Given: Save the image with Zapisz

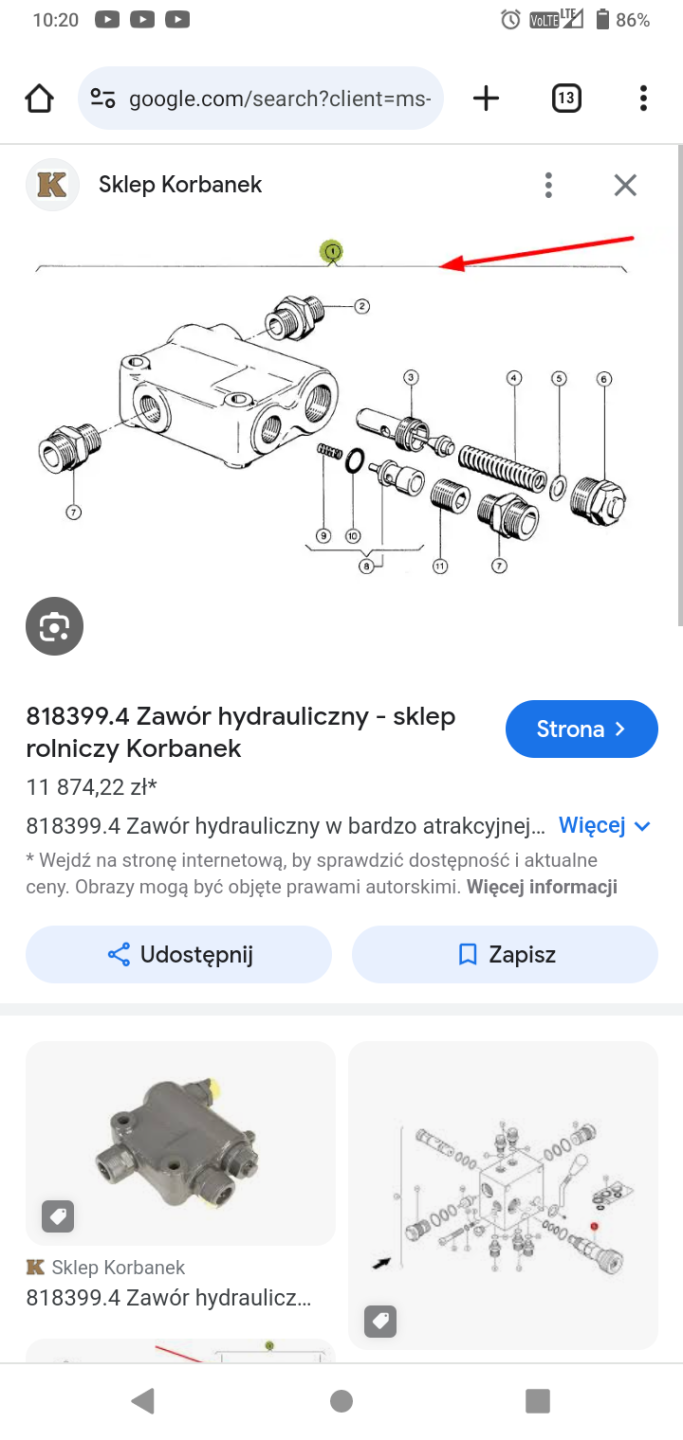Looking at the screenshot, I should [504, 955].
